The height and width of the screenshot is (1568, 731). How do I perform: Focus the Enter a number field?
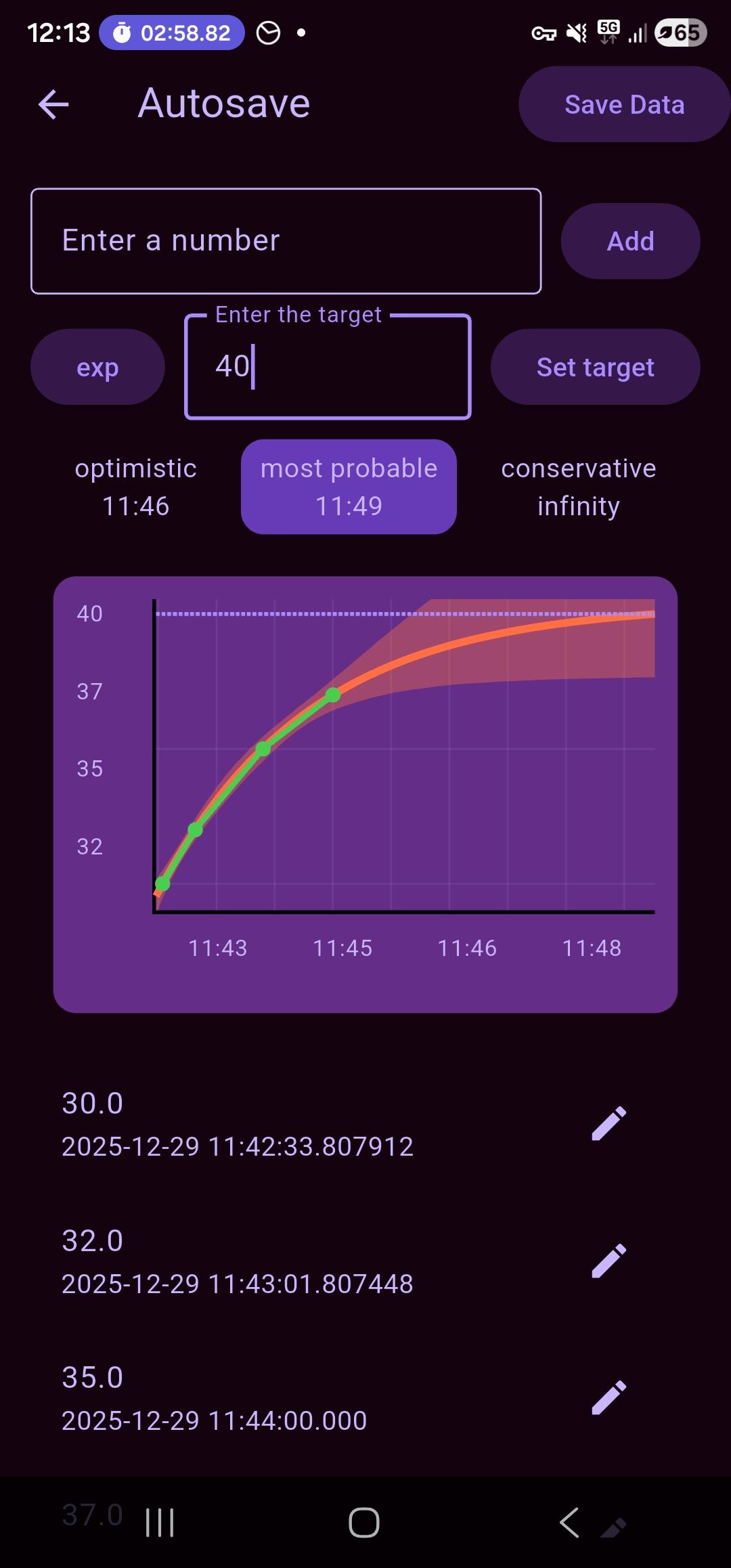[x=286, y=241]
